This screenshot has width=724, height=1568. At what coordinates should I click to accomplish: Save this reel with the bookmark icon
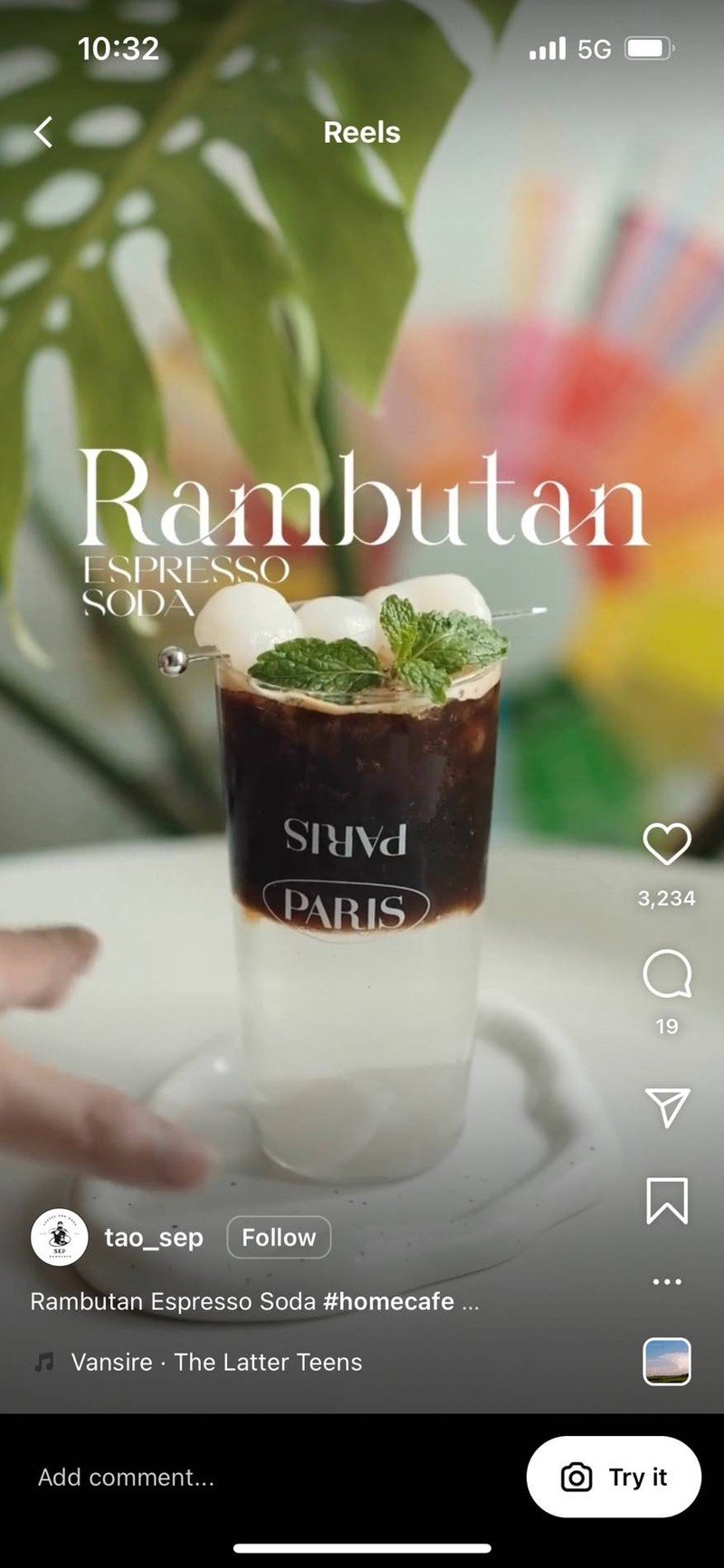coord(666,1201)
